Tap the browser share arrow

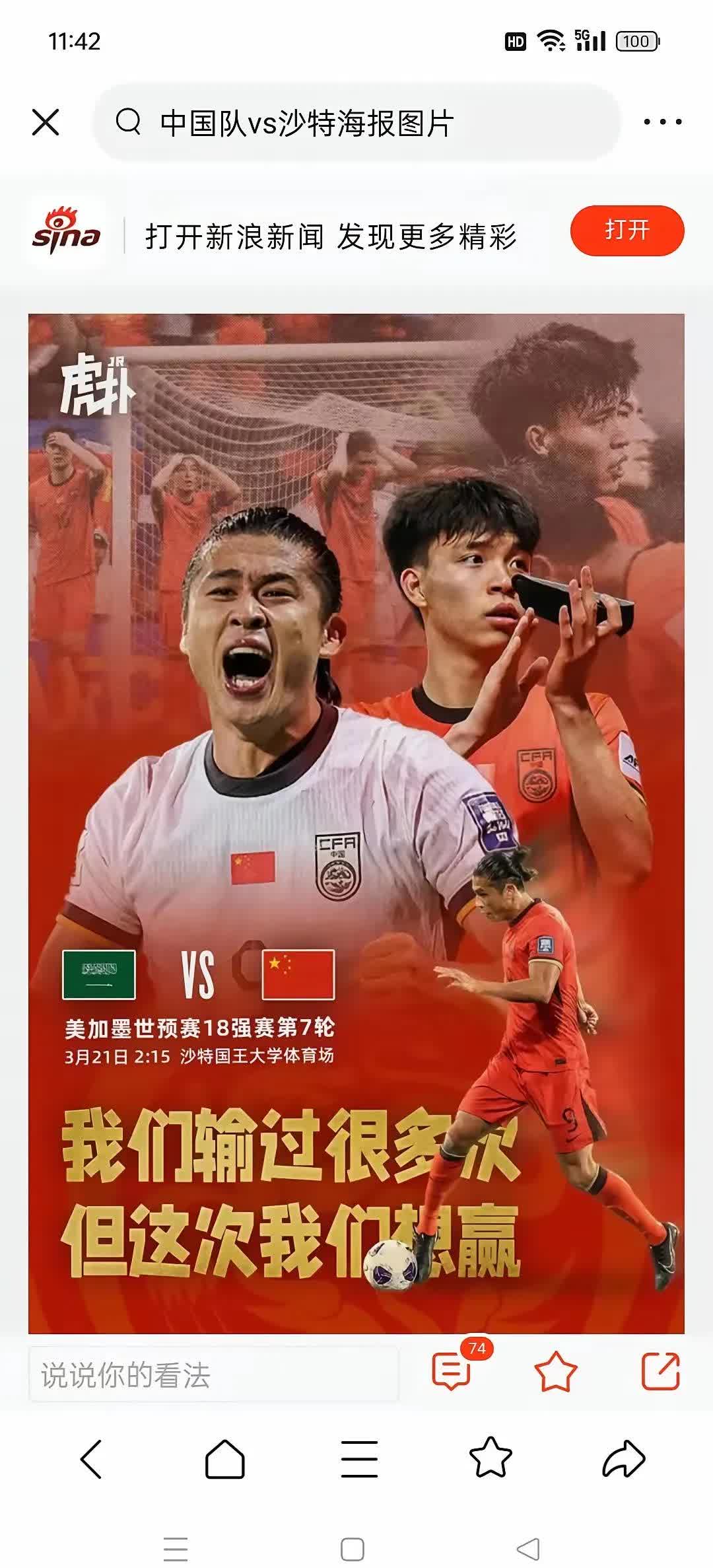623,1458
